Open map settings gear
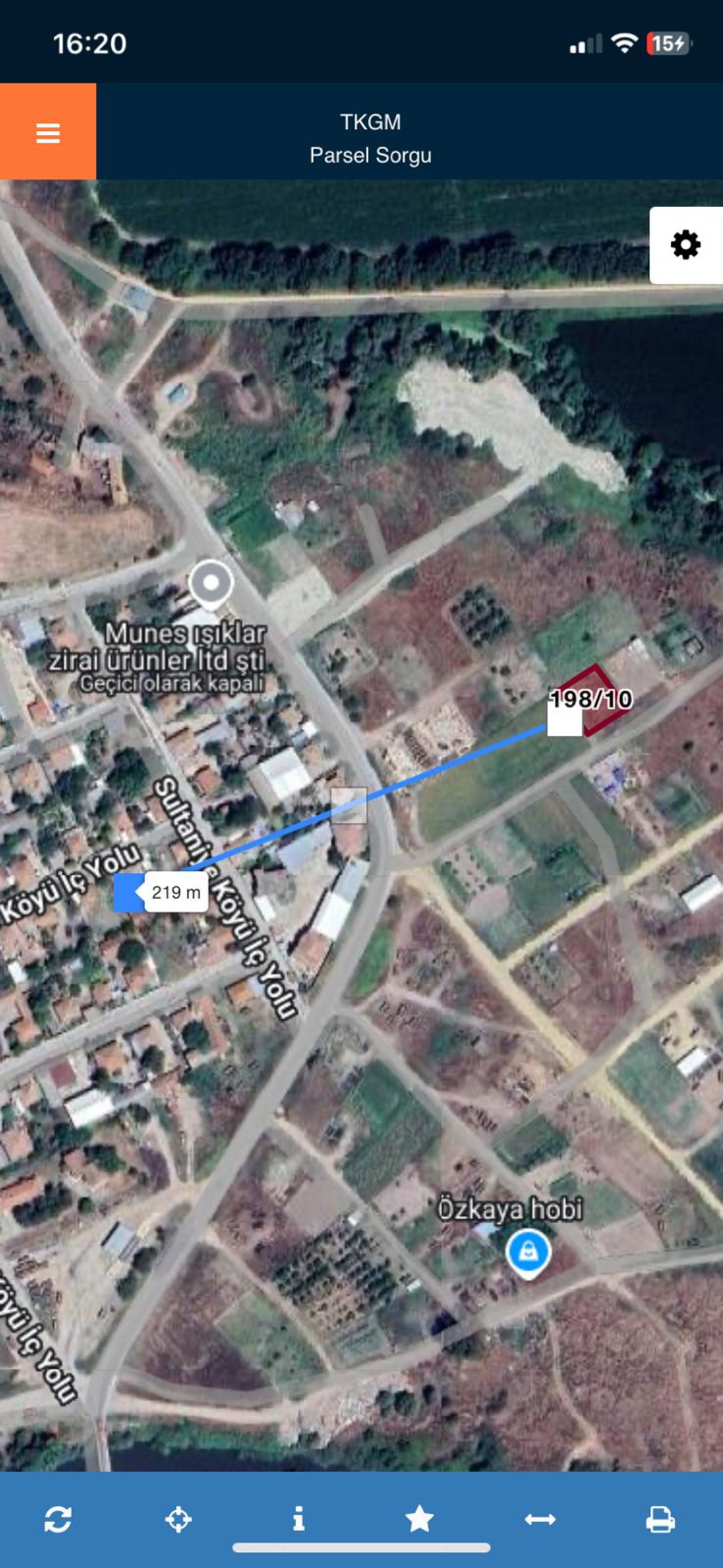 click(686, 245)
